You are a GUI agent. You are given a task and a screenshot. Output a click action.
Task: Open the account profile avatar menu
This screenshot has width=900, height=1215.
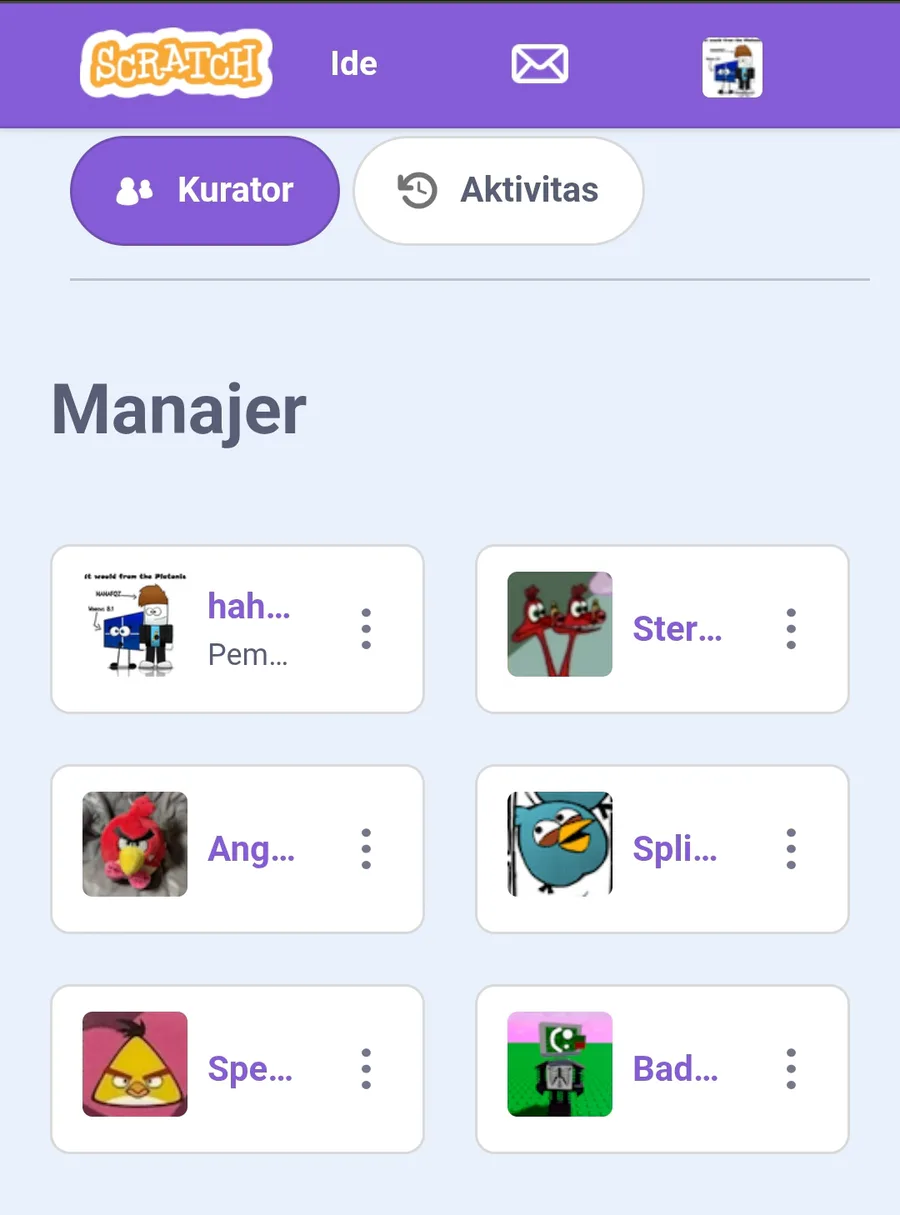[x=732, y=67]
